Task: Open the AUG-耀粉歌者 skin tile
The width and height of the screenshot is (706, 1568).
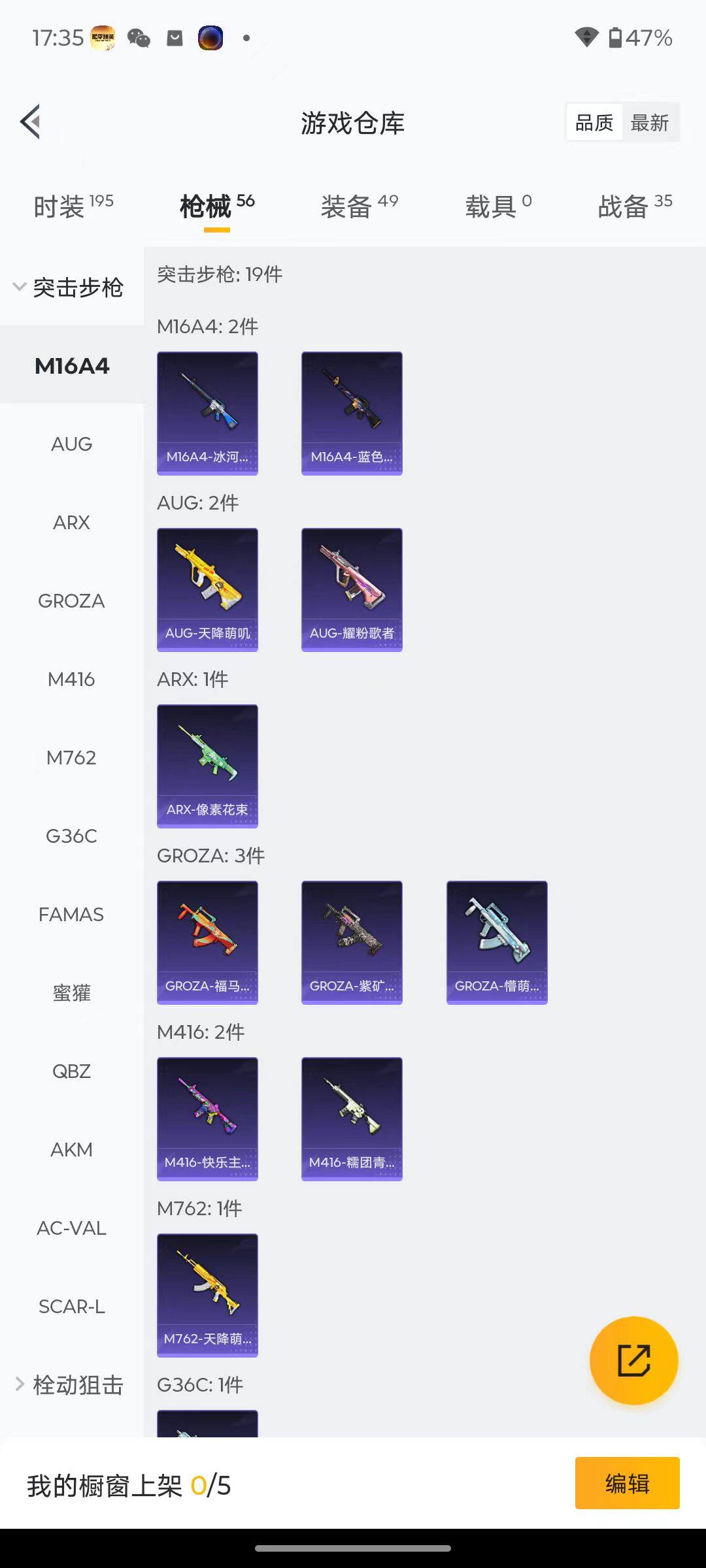Action: pyautogui.click(x=352, y=589)
